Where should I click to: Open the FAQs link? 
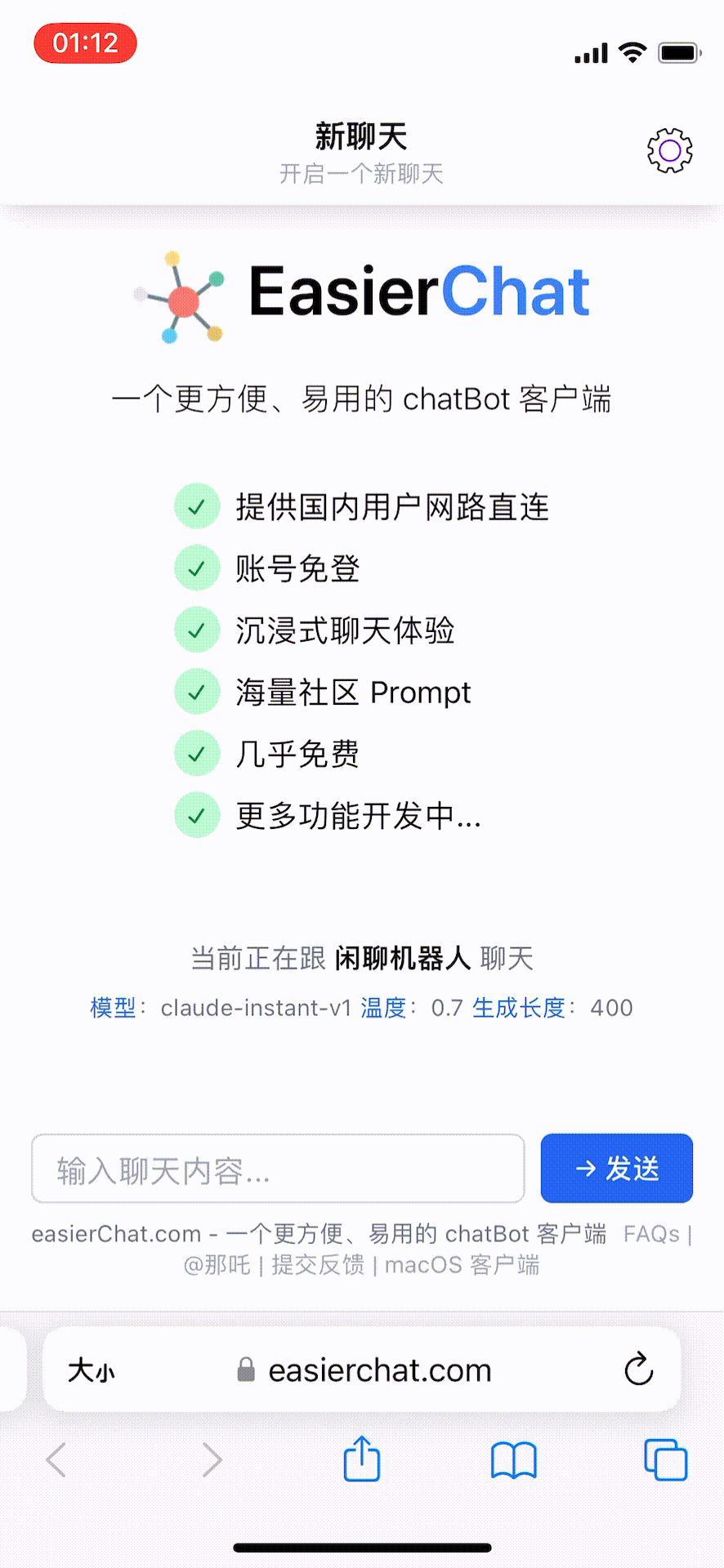(x=651, y=1233)
